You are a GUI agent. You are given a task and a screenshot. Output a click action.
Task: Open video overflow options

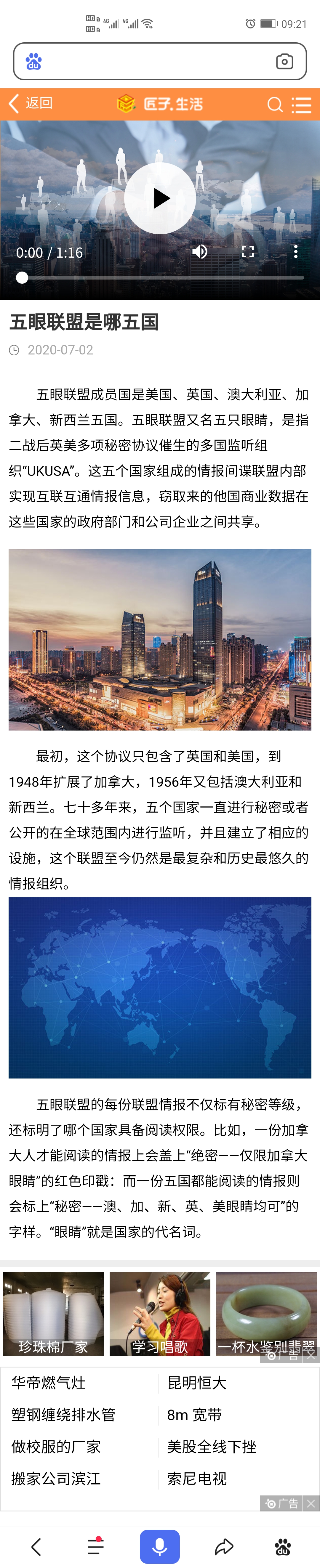coord(296,252)
